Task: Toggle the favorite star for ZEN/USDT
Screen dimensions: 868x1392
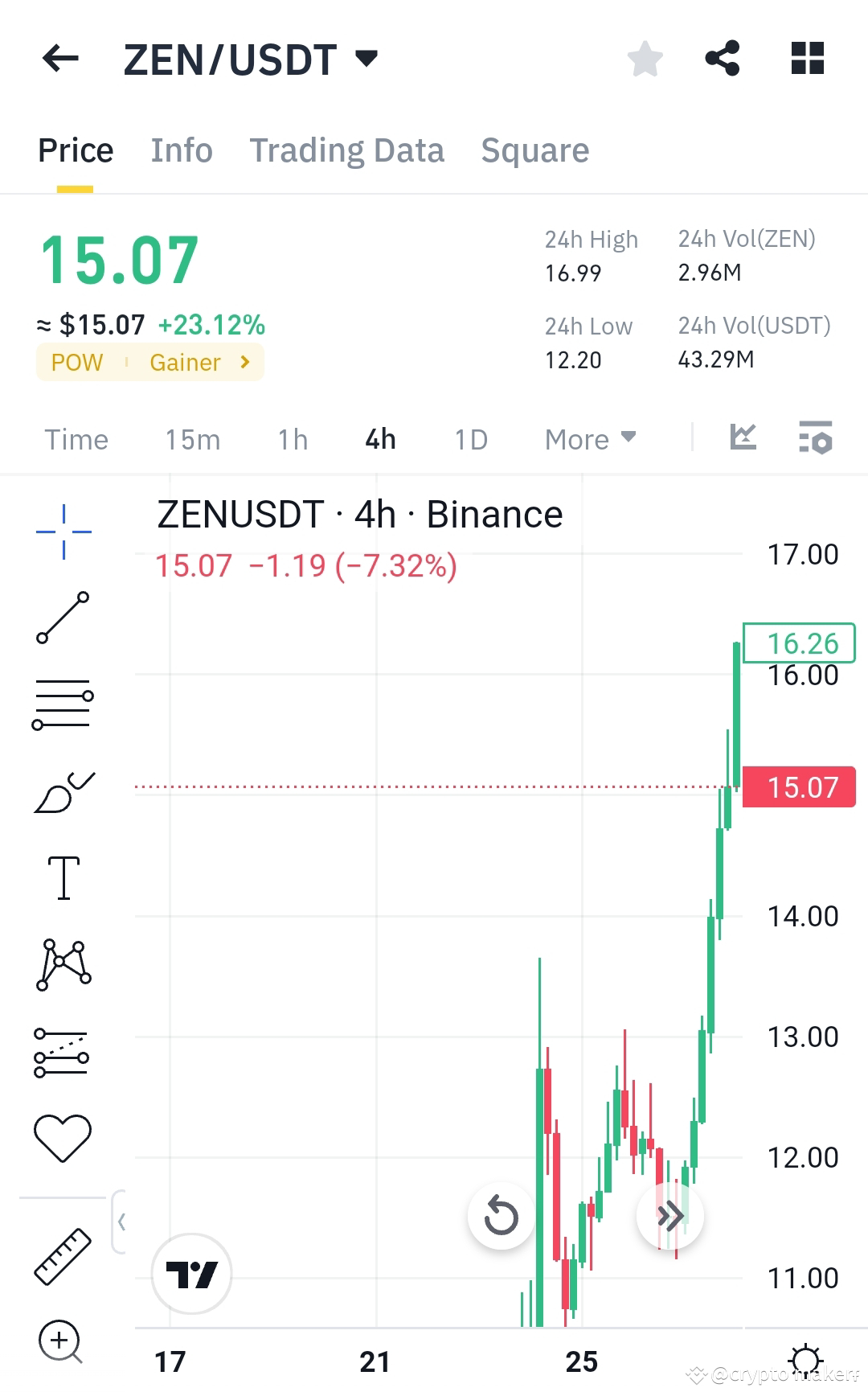Action: point(645,57)
